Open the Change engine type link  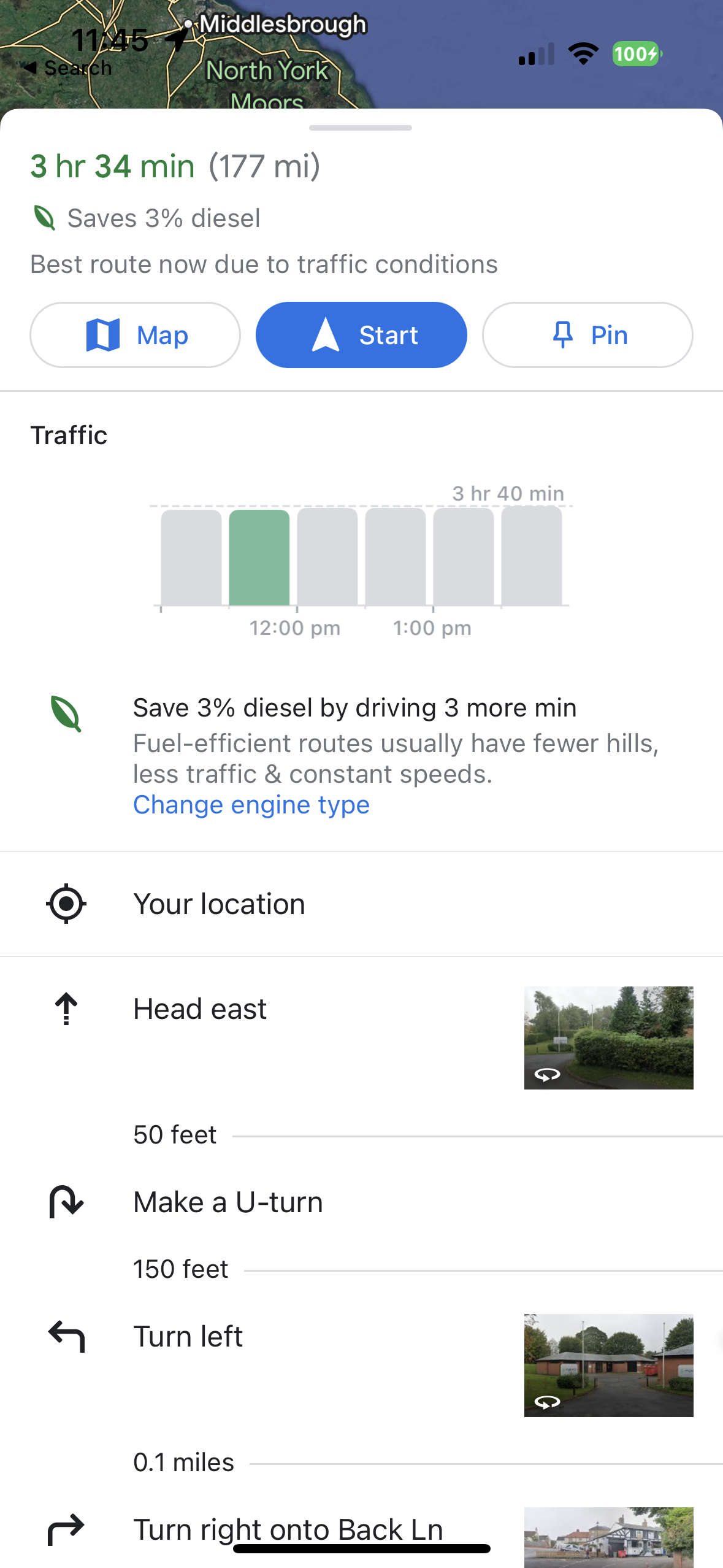[x=251, y=804]
